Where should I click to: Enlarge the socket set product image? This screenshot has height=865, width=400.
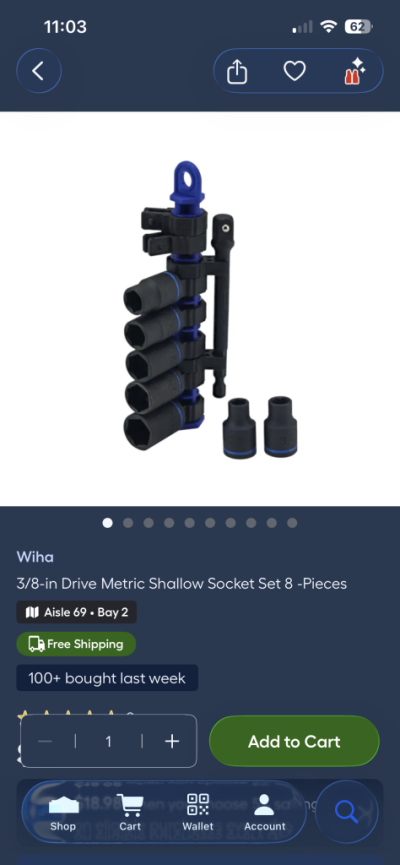(200, 309)
